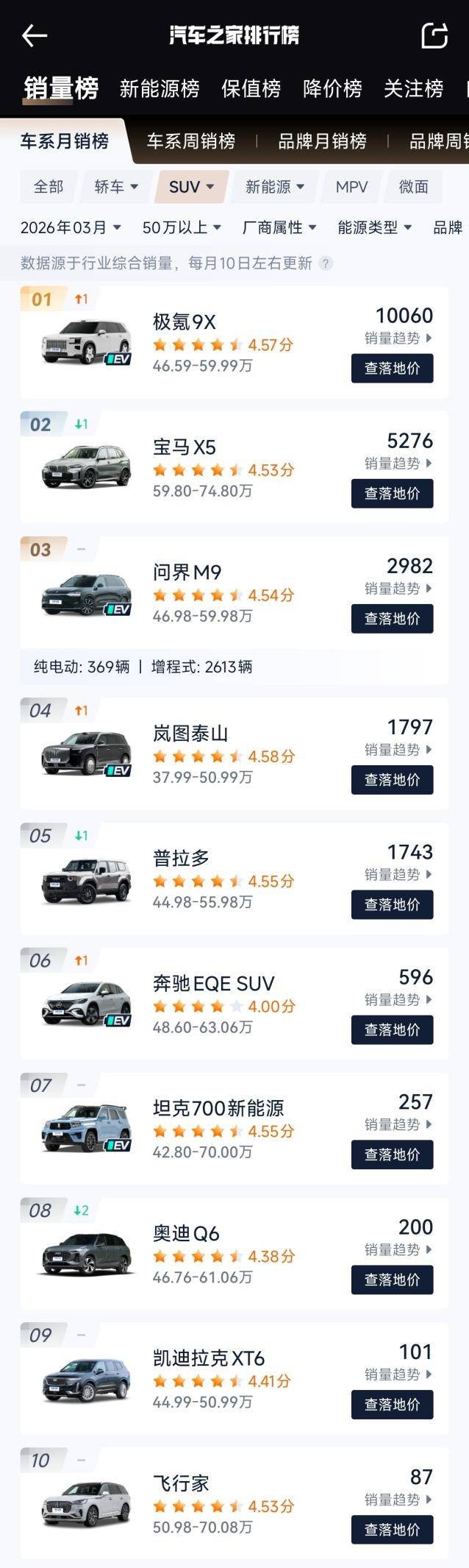Expand the 新能源 filter chip
469x1568 pixels.
274,187
